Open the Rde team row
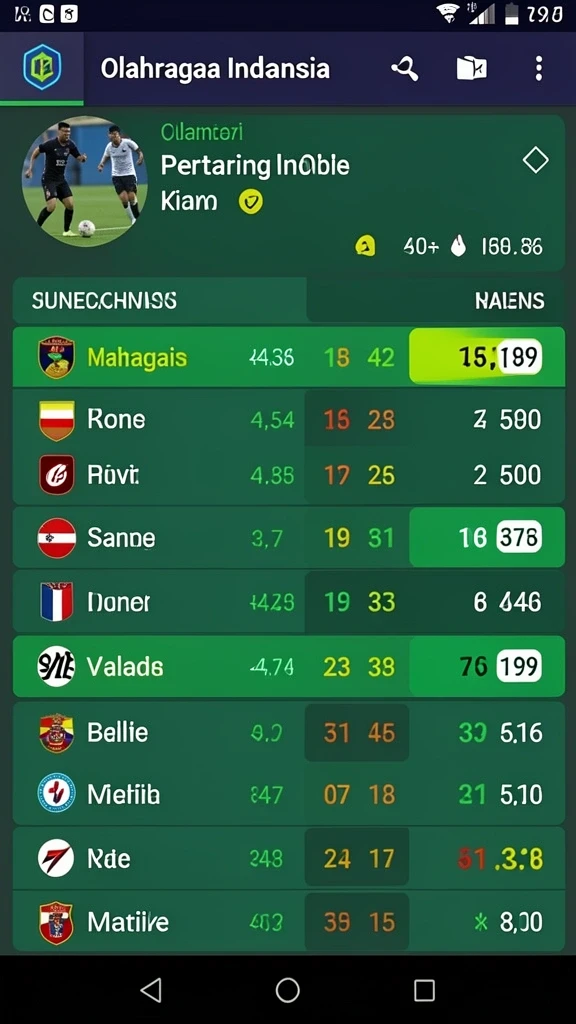 coord(289,857)
